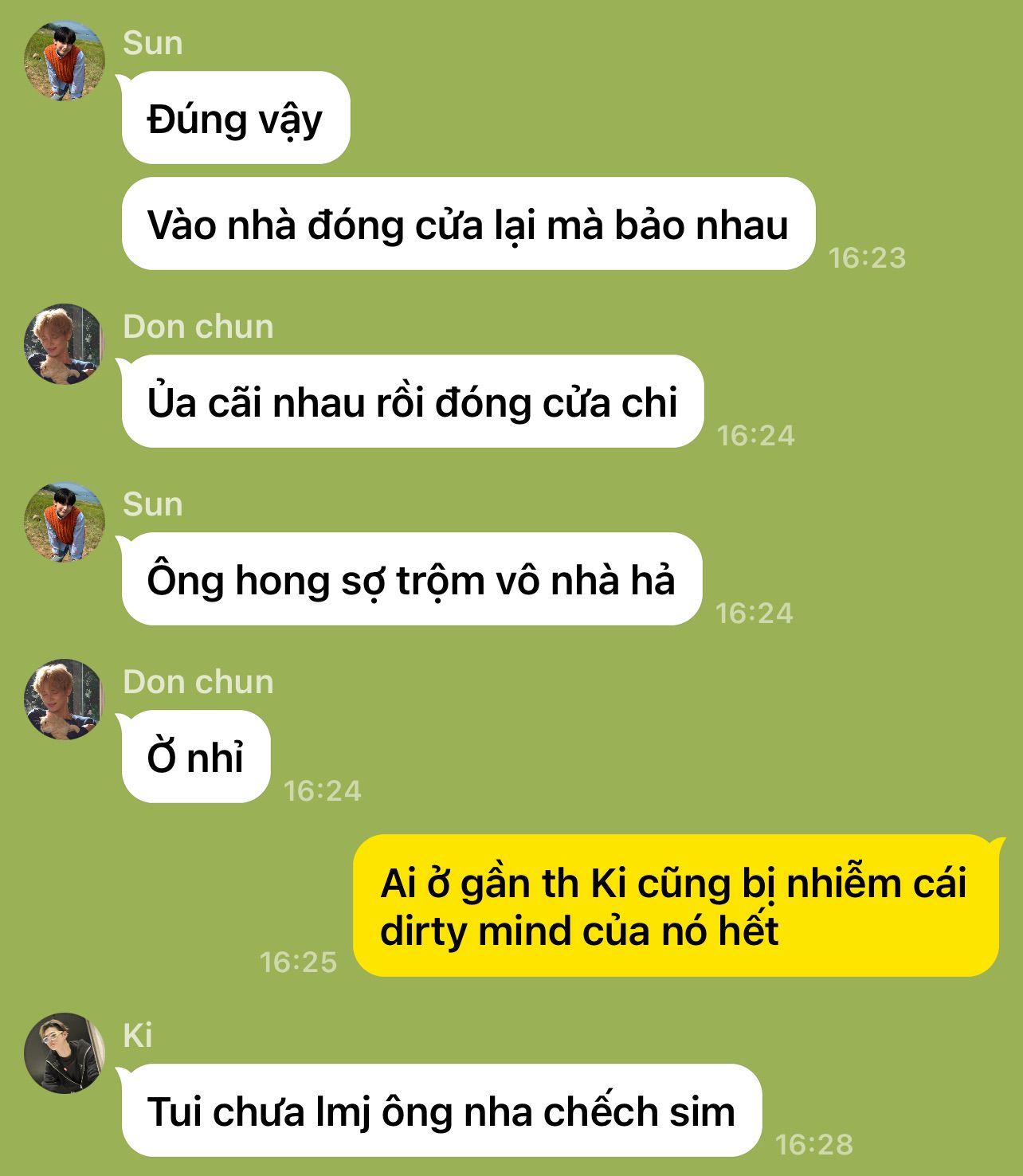
Task: Open Sun's avatar above the "Đúng vậy" message
Action: 65,61
